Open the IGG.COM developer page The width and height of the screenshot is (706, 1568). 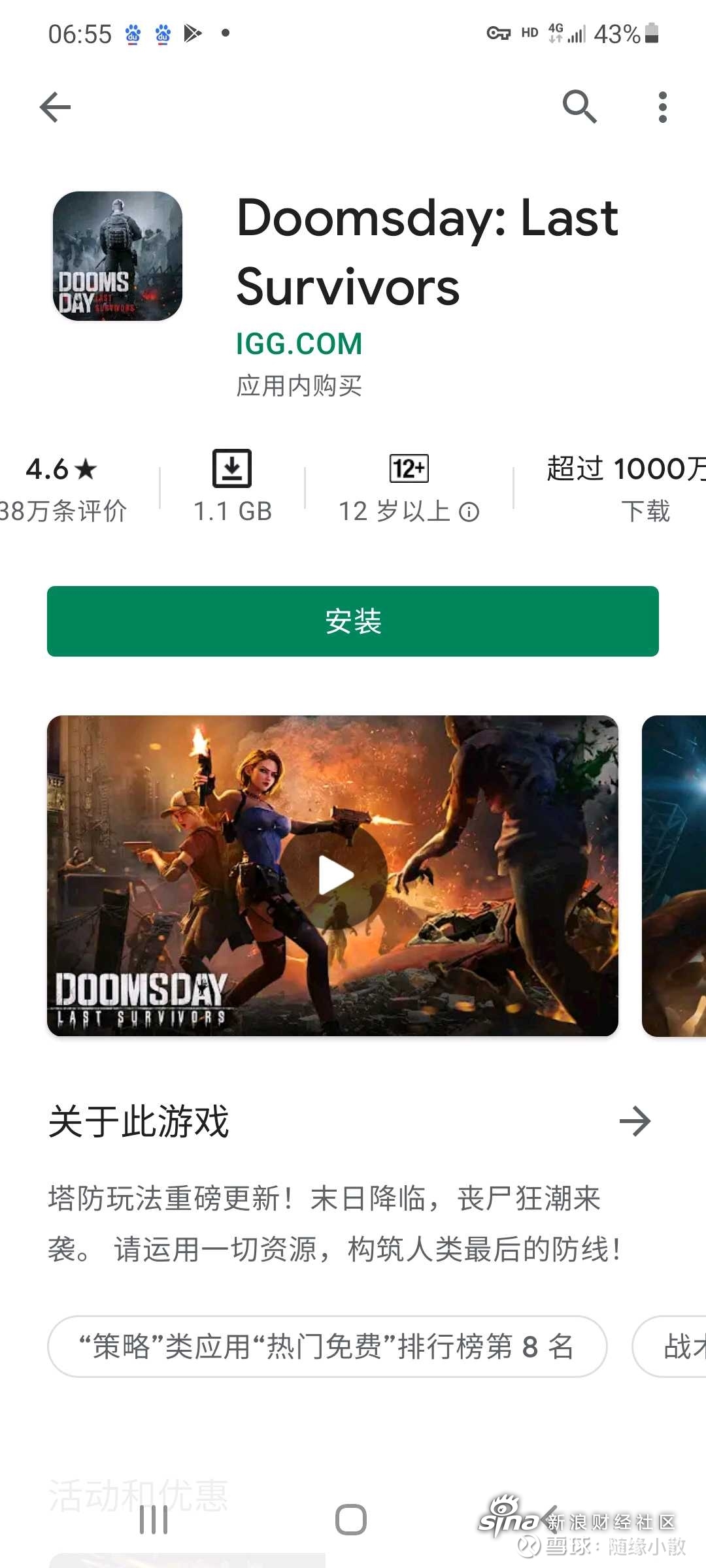299,344
